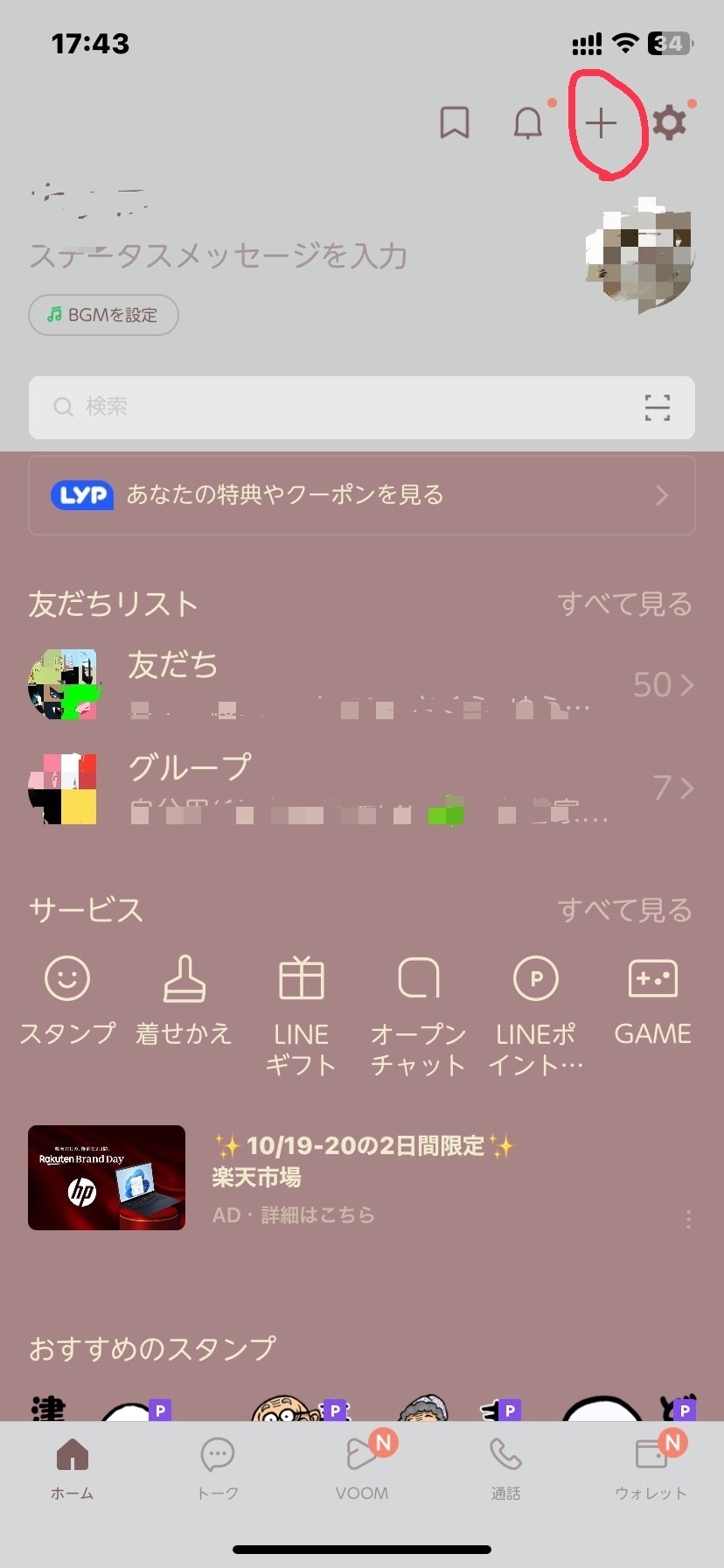724x1568 pixels.
Task: Open the LYP coupon banner chevron
Action: pos(663,495)
